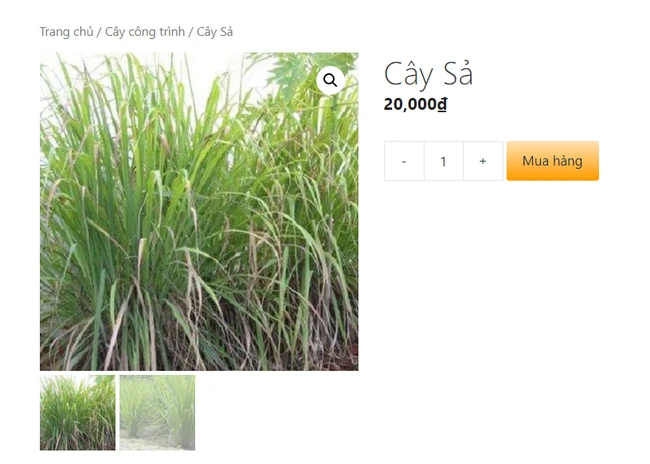Select the second faded thumbnail
This screenshot has height=464, width=650.
(x=157, y=412)
